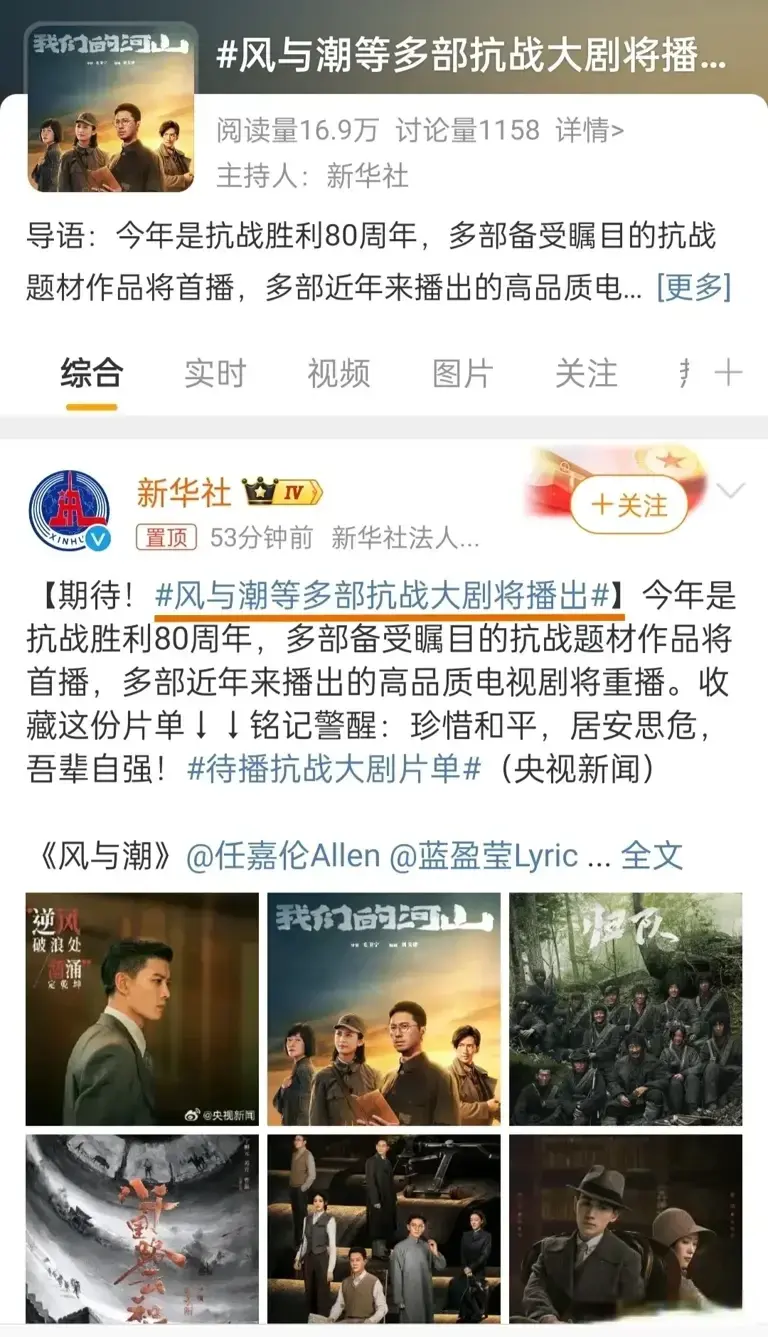This screenshot has width=768, height=1337.
Task: Select the 综合 tab
Action: (91, 374)
